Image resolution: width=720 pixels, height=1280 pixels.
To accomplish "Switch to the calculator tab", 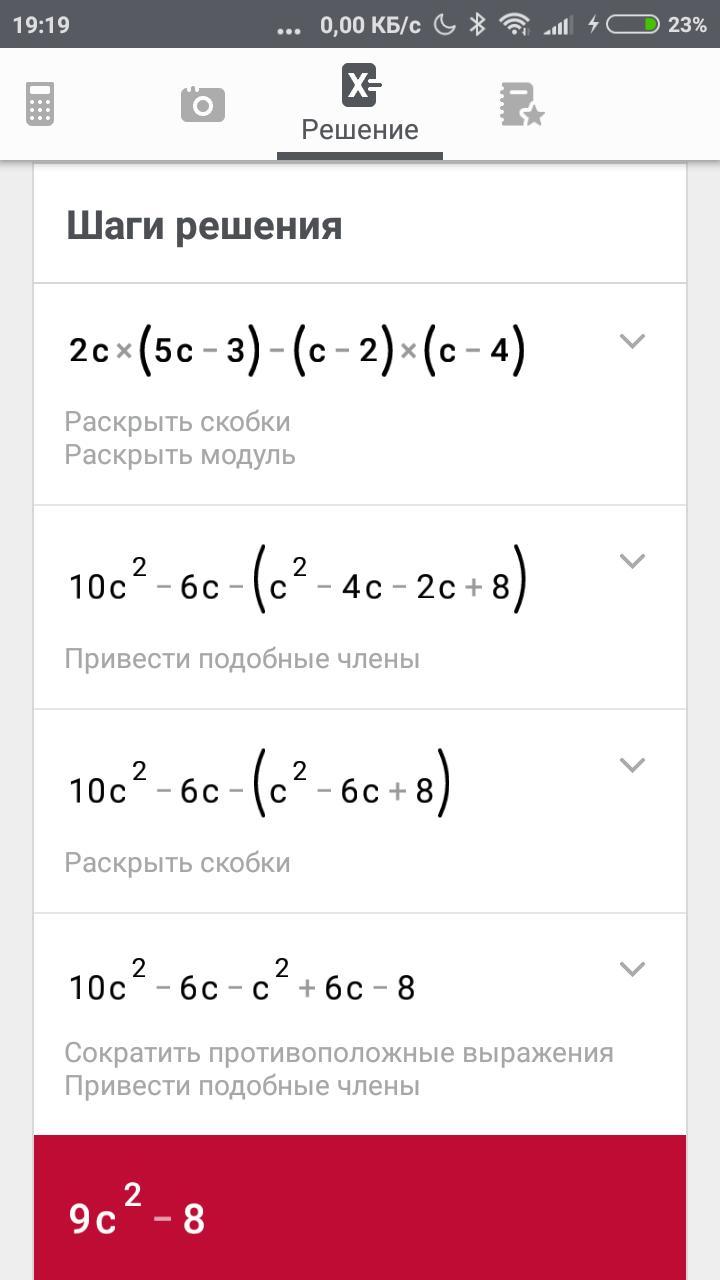I will 40,104.
